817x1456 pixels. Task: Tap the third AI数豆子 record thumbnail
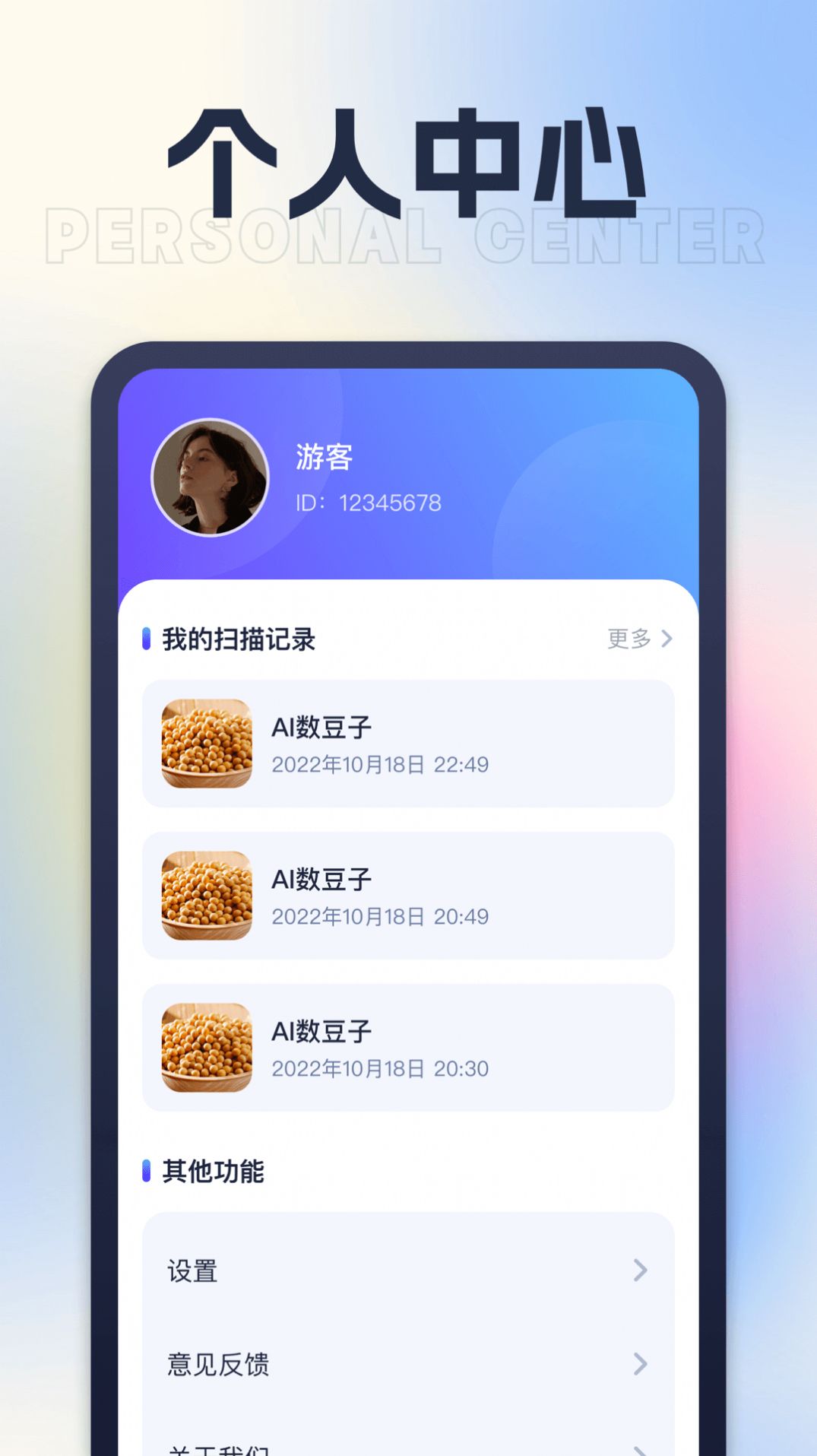(207, 1048)
